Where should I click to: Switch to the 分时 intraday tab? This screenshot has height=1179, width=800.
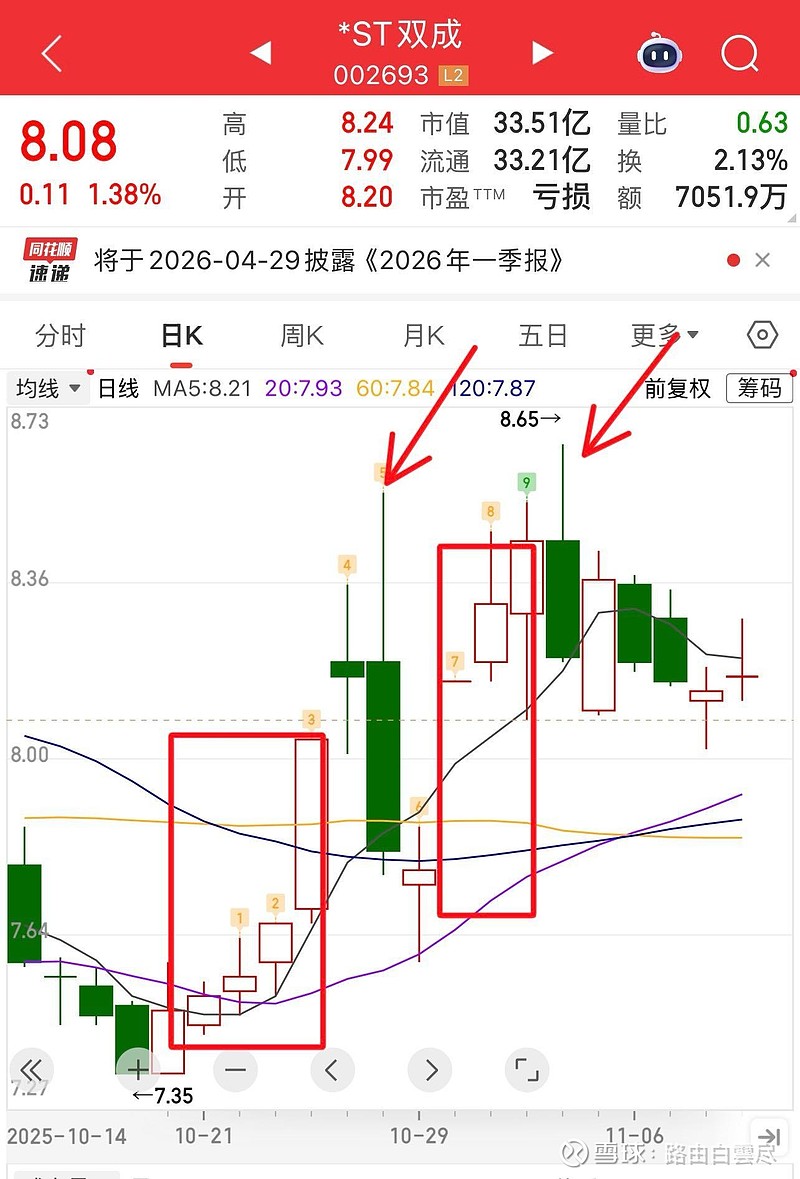(62, 336)
